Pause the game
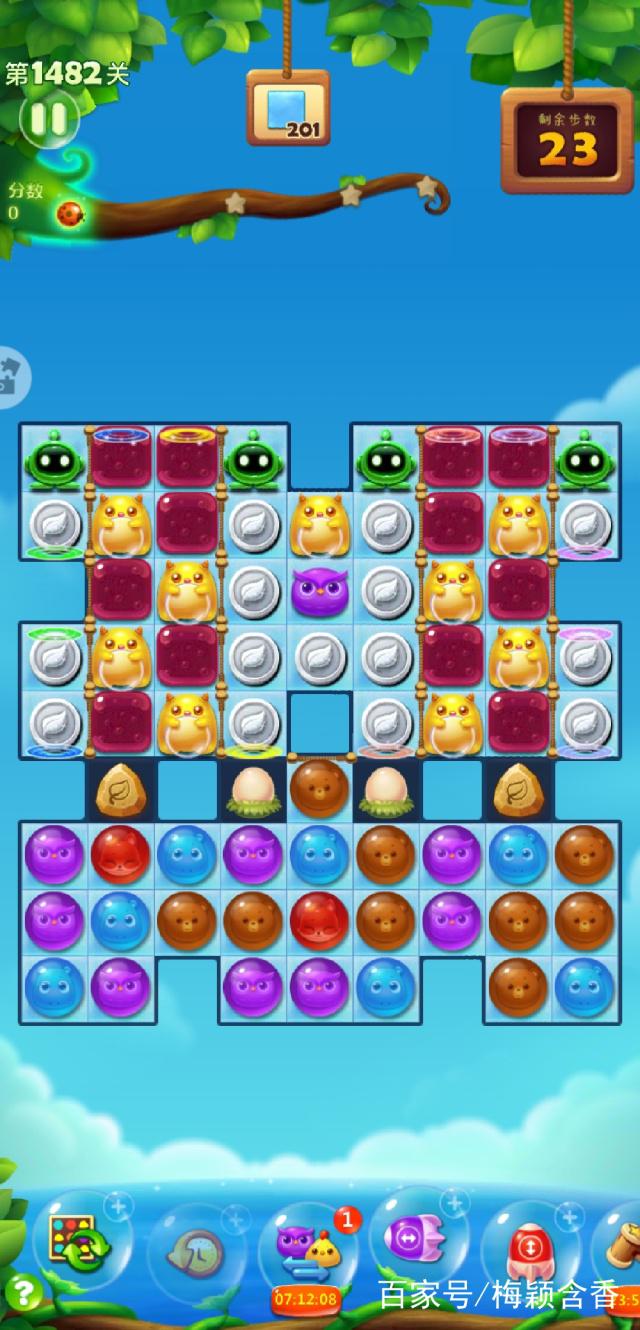 [48, 119]
